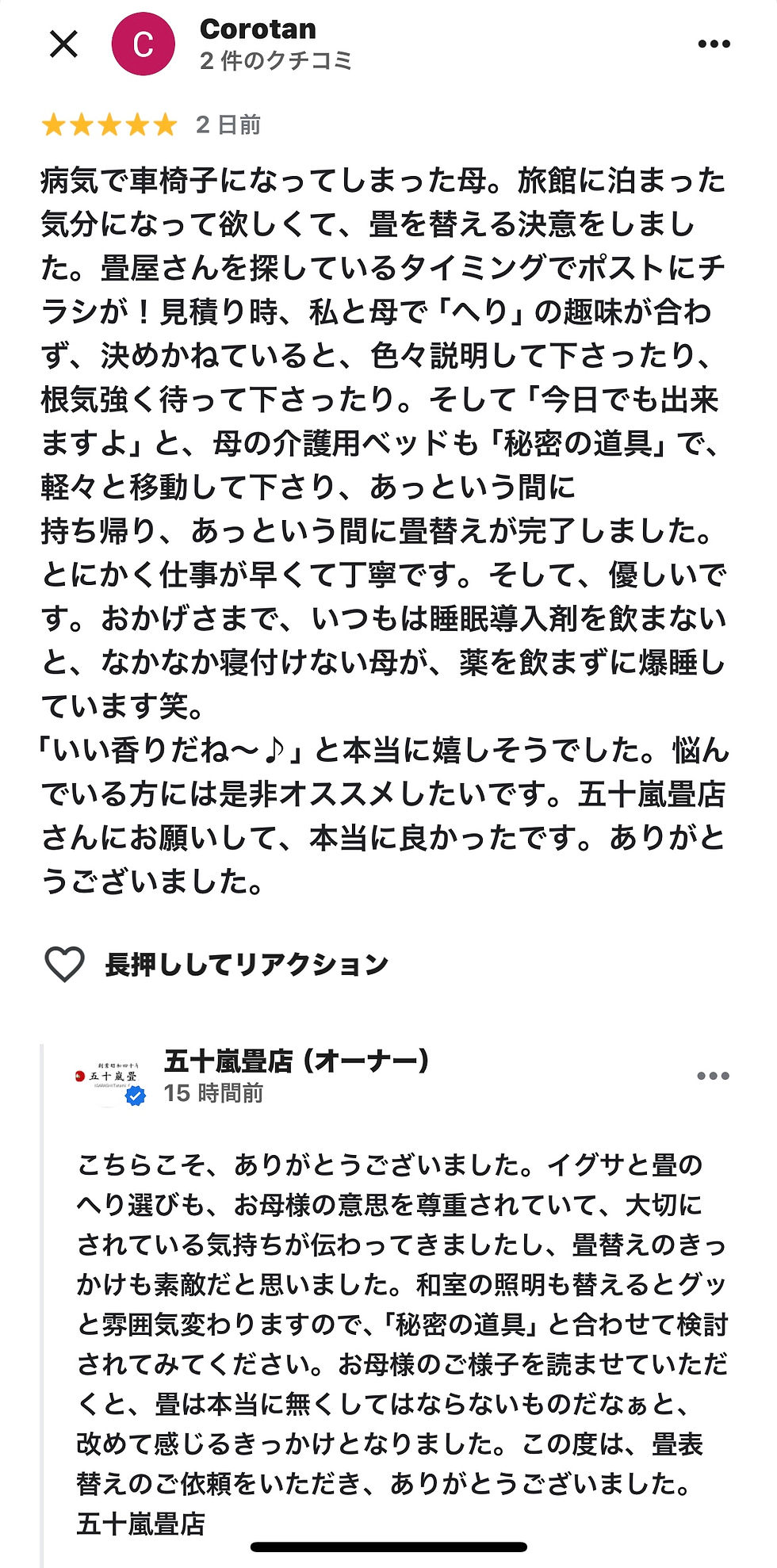Screen dimensions: 777x1568
Task: Tap the heart reaction under the review
Action: (x=64, y=964)
